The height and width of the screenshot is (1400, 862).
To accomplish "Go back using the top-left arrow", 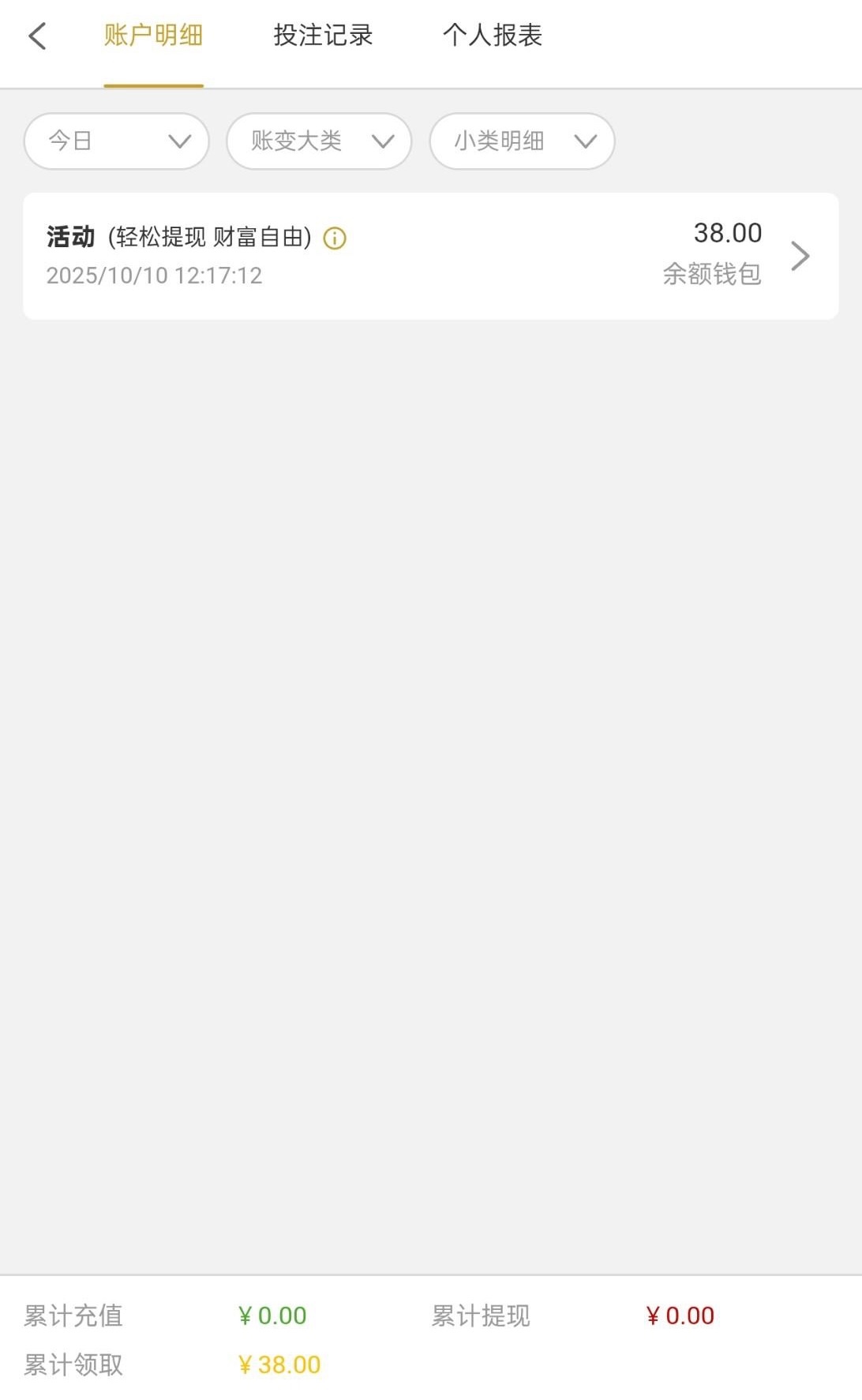I will (x=37, y=36).
